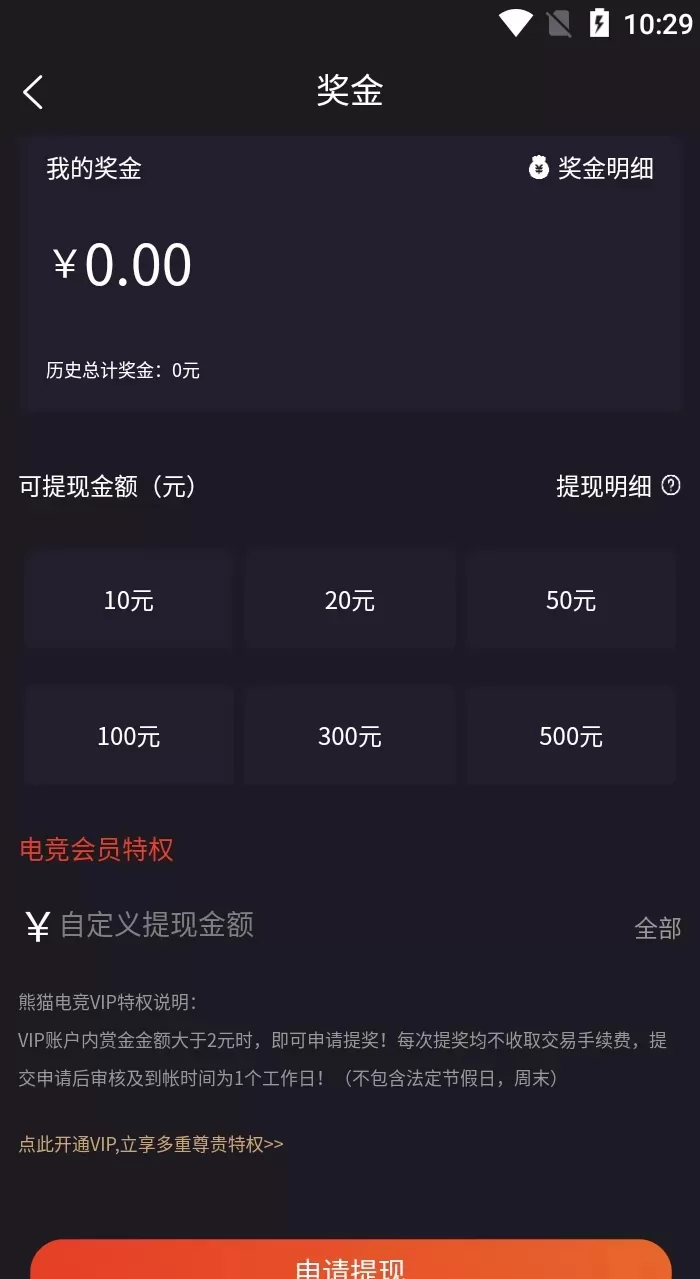Go back from the 奖金 page
Screen dimensions: 700x1279
[34, 92]
